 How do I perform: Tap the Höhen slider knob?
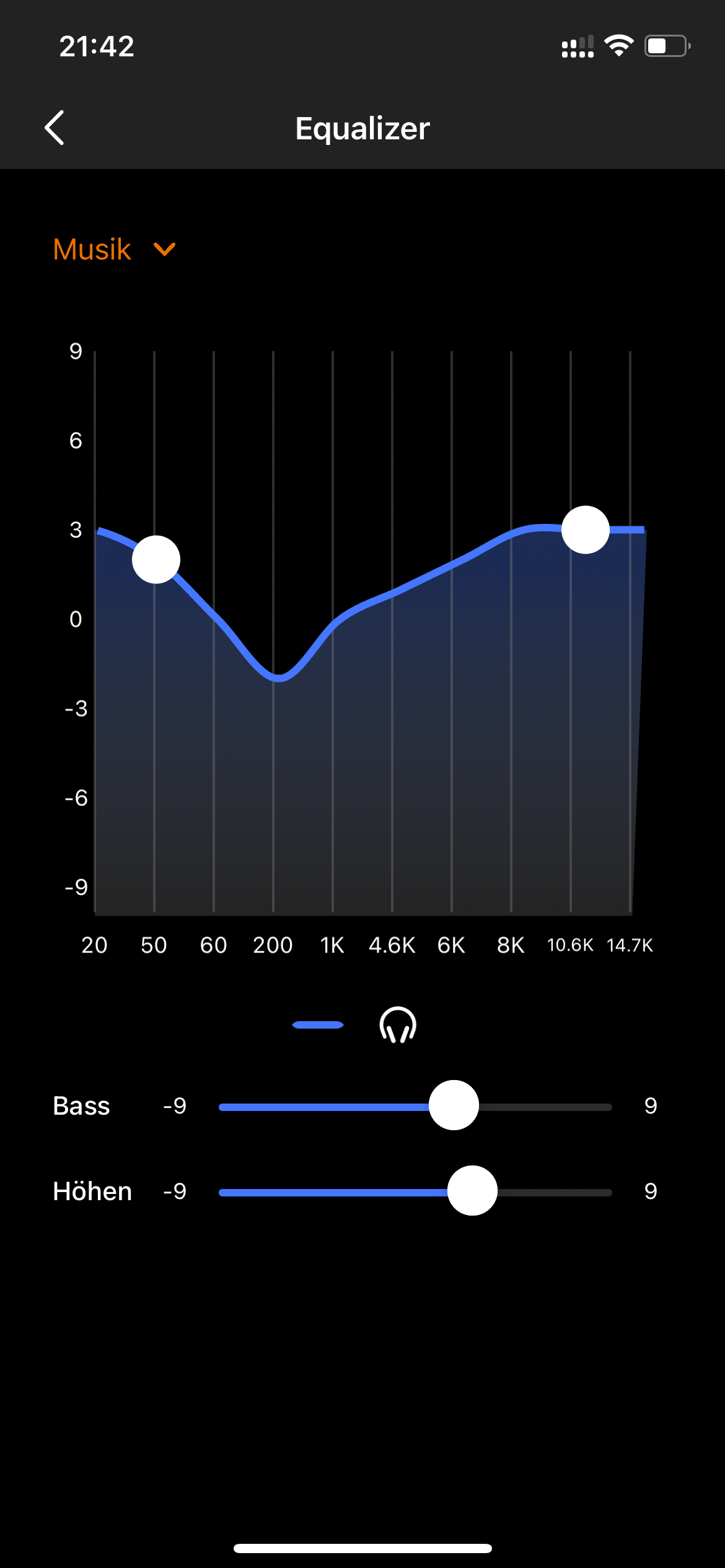point(472,1191)
